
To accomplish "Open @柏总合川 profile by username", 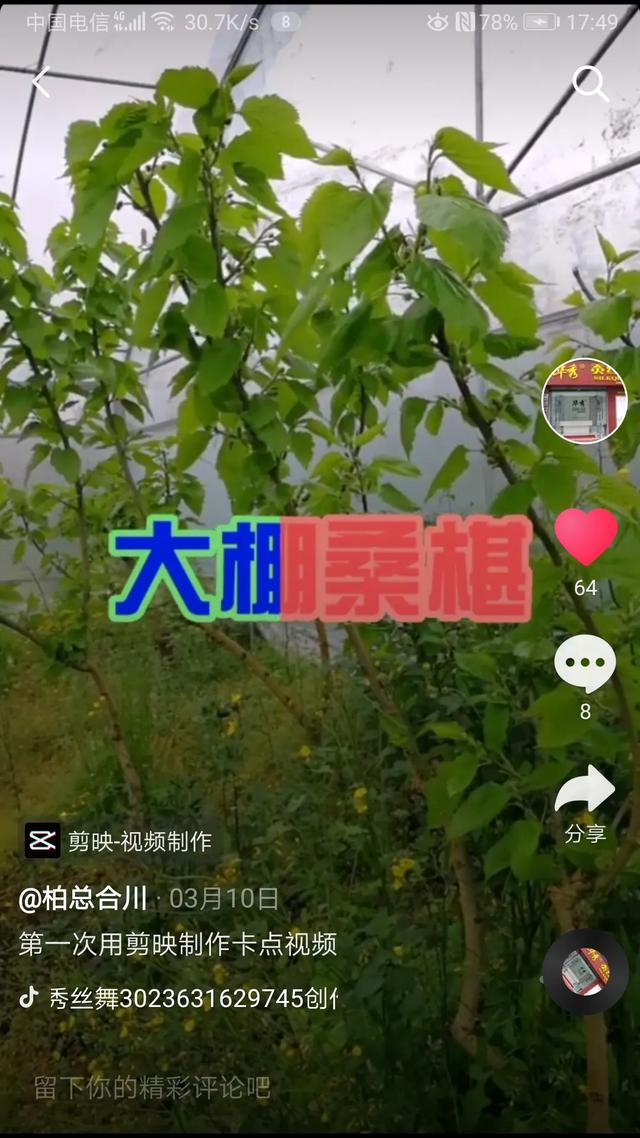I will point(83,898).
